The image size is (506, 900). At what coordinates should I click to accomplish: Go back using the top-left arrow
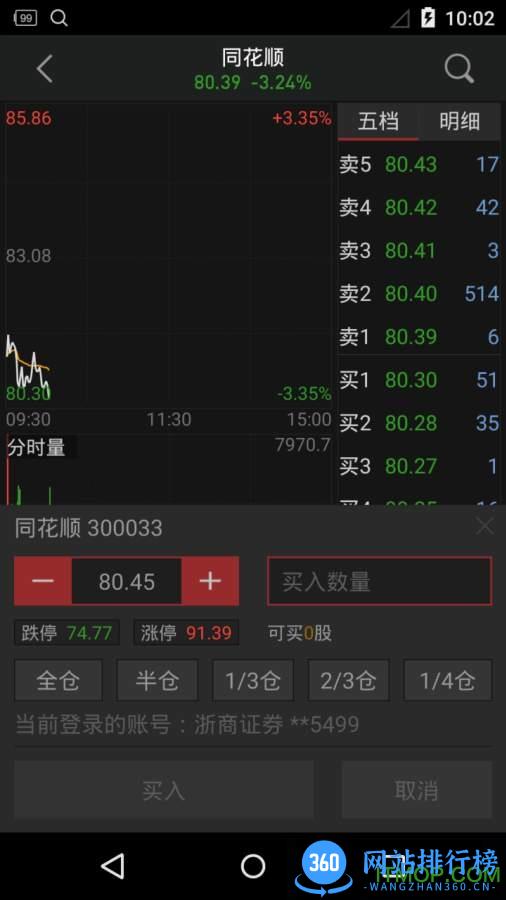[45, 69]
